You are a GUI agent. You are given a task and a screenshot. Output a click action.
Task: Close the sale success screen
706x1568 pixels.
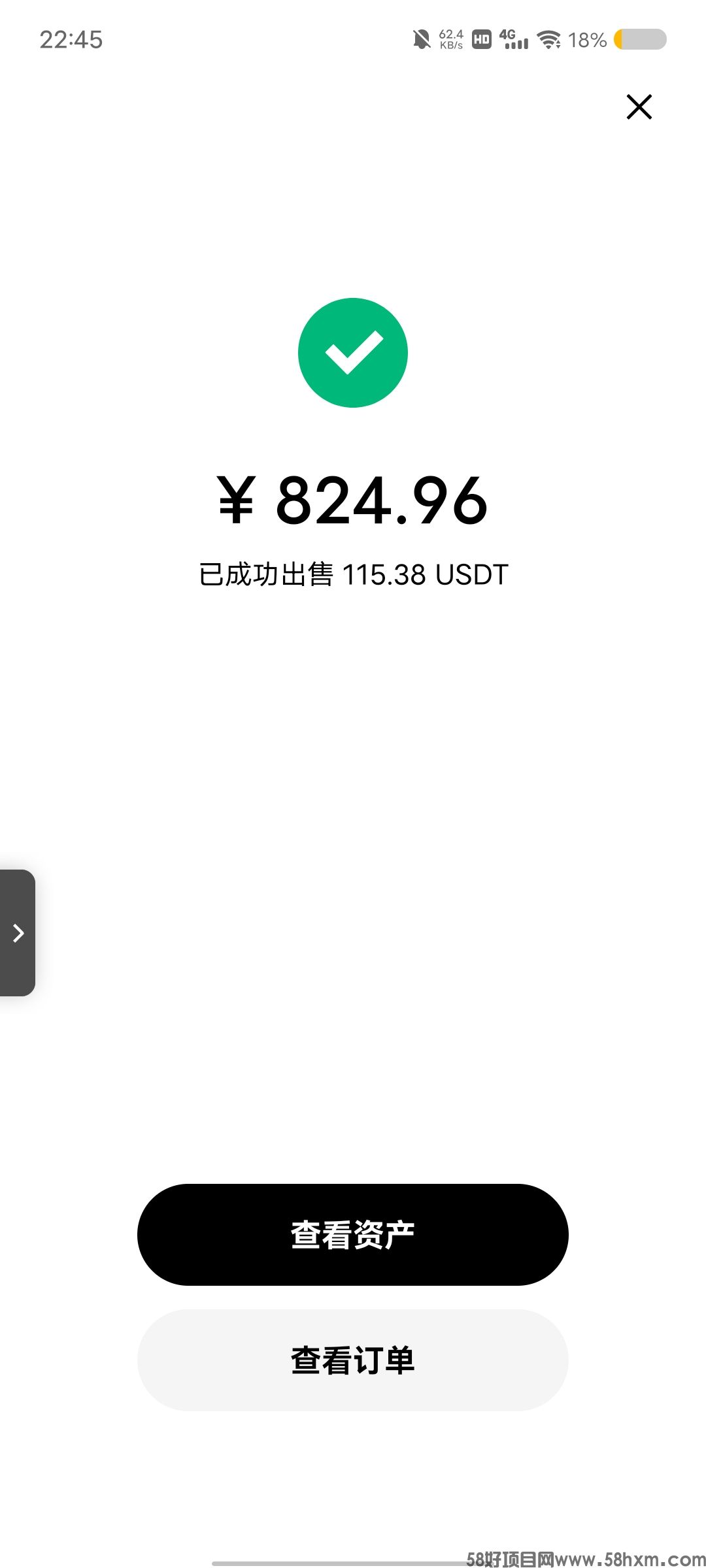click(639, 106)
